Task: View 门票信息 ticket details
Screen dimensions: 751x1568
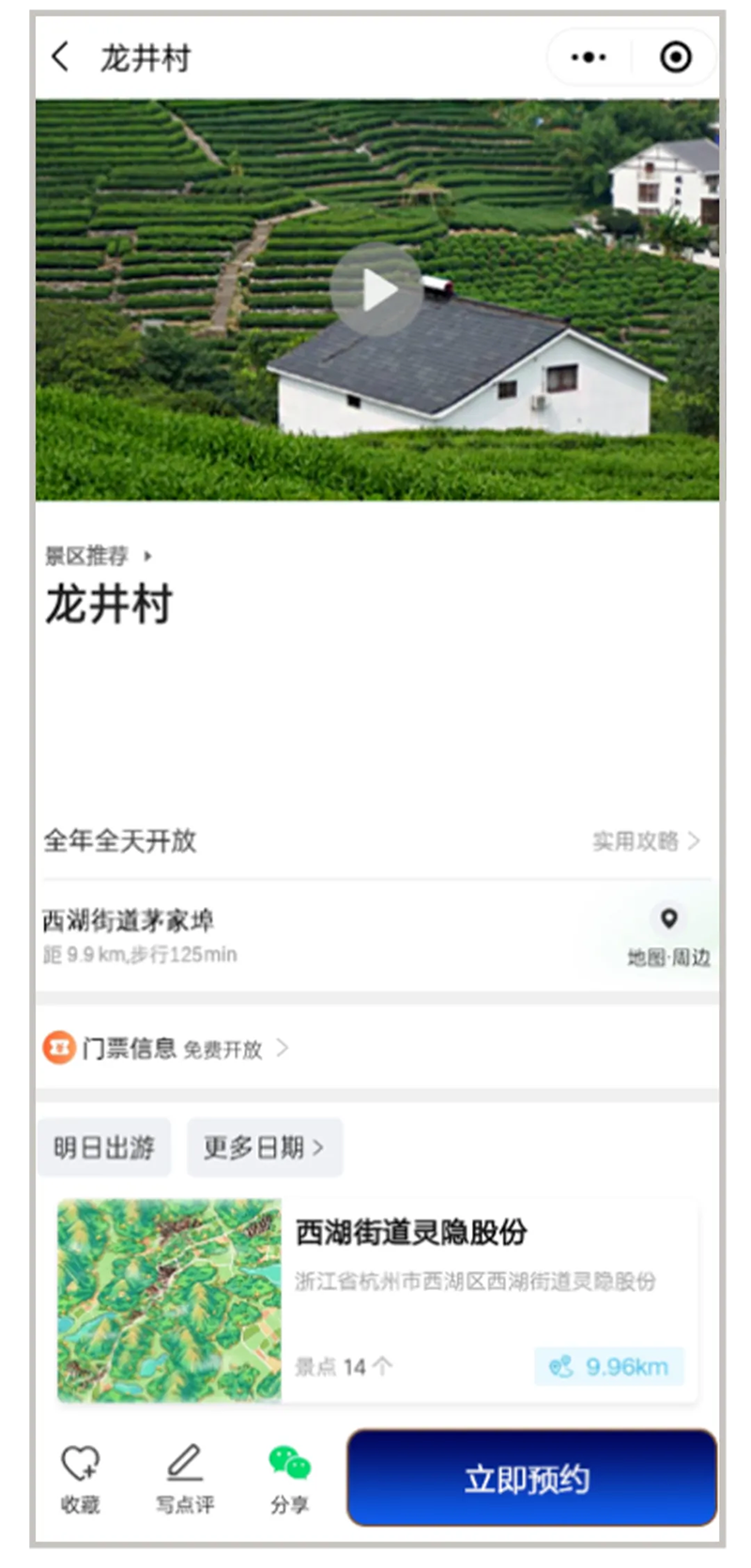Action: coord(165,1048)
